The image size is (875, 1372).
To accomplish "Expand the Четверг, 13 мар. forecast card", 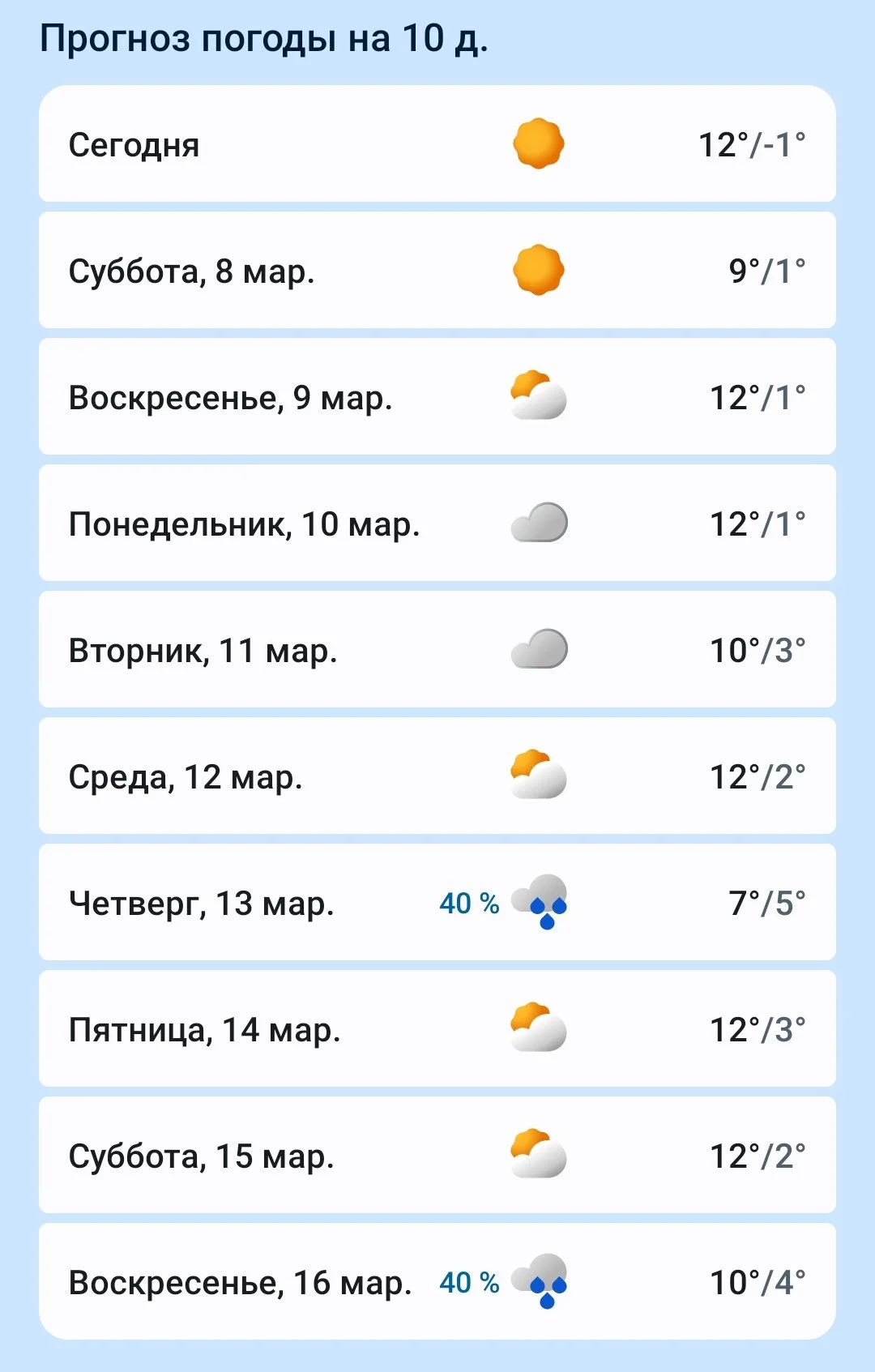I will pyautogui.click(x=437, y=904).
